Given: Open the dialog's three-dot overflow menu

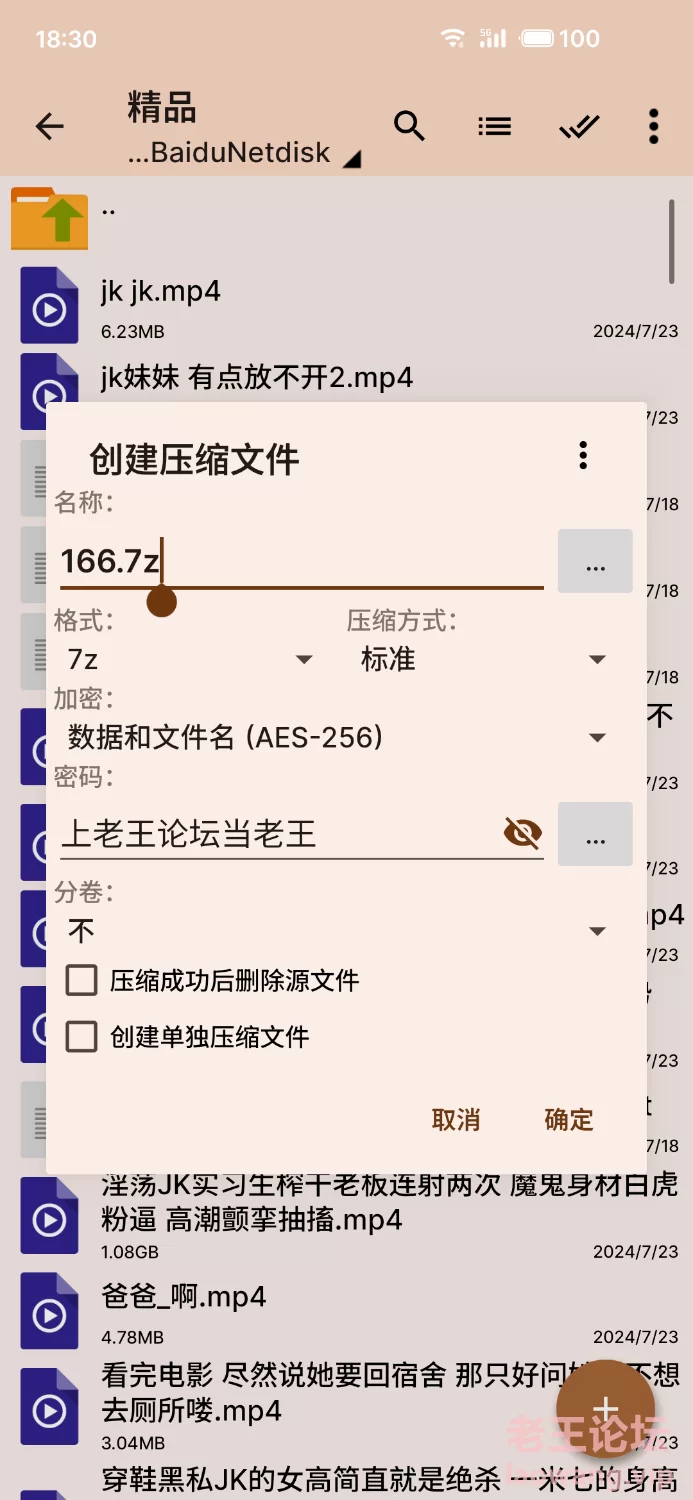Looking at the screenshot, I should 583,456.
